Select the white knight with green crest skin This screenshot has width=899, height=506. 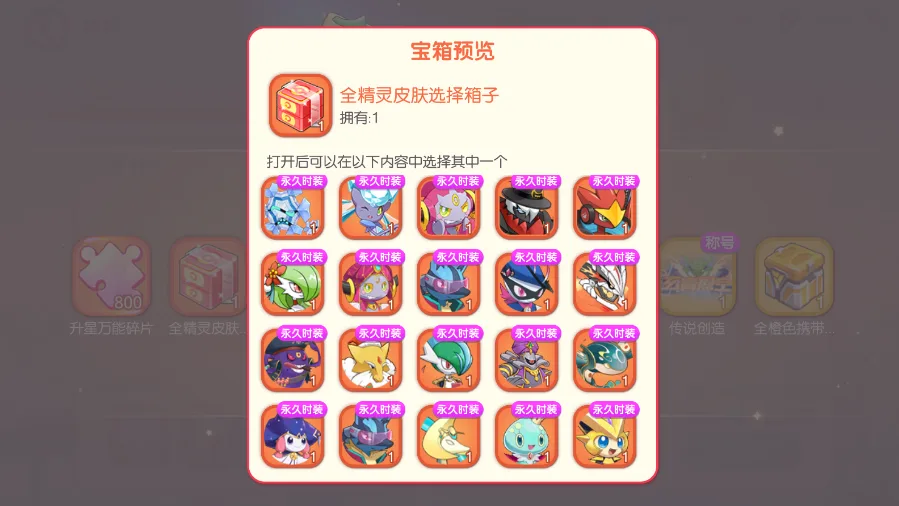[x=449, y=360]
